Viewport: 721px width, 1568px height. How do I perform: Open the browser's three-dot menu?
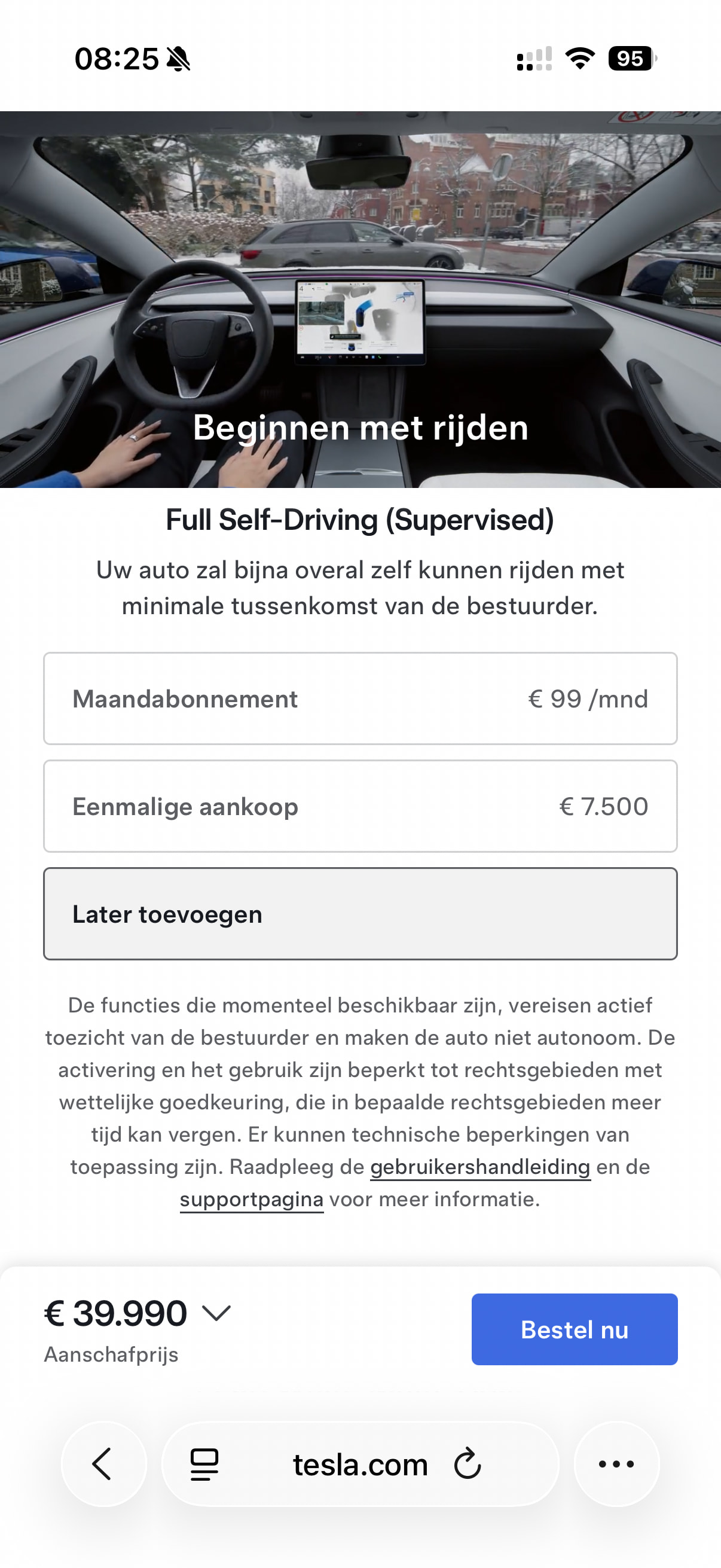coord(616,1464)
